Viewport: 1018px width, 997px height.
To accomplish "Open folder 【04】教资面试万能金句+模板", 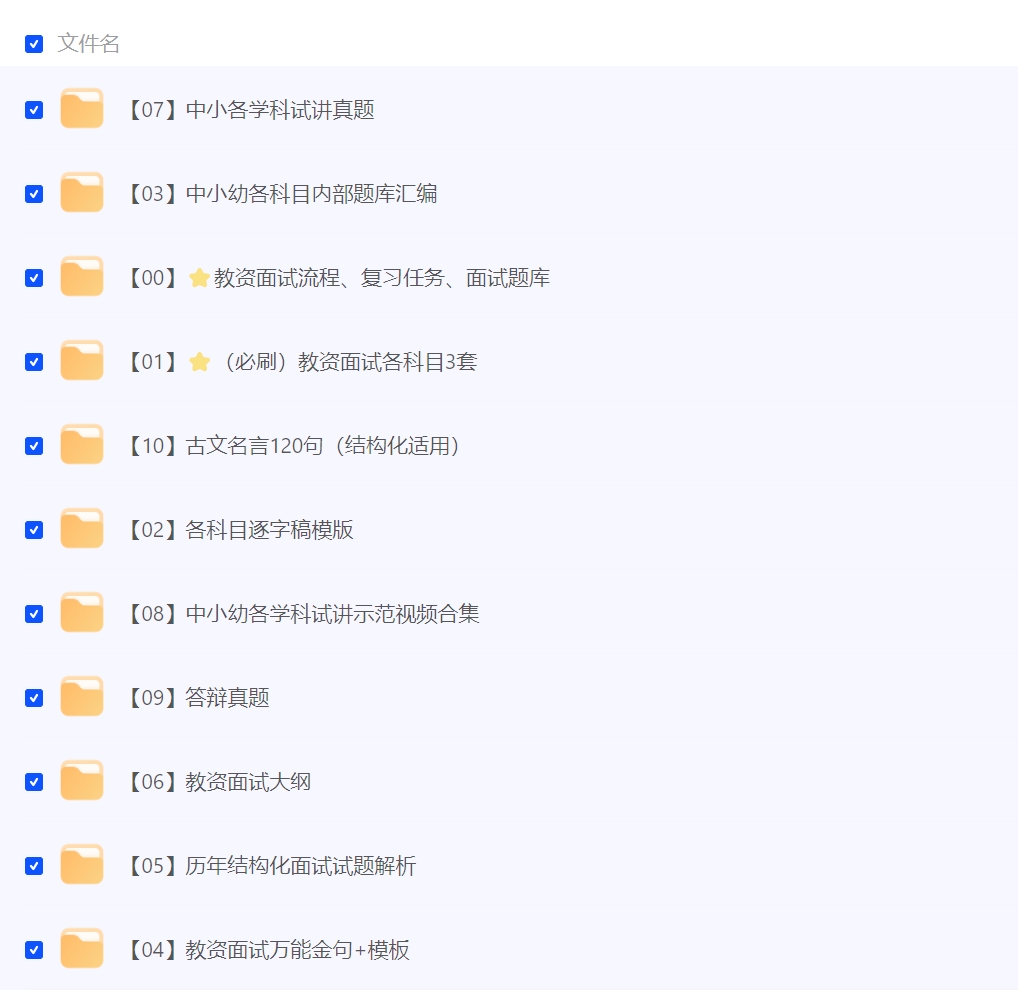I will pos(267,950).
